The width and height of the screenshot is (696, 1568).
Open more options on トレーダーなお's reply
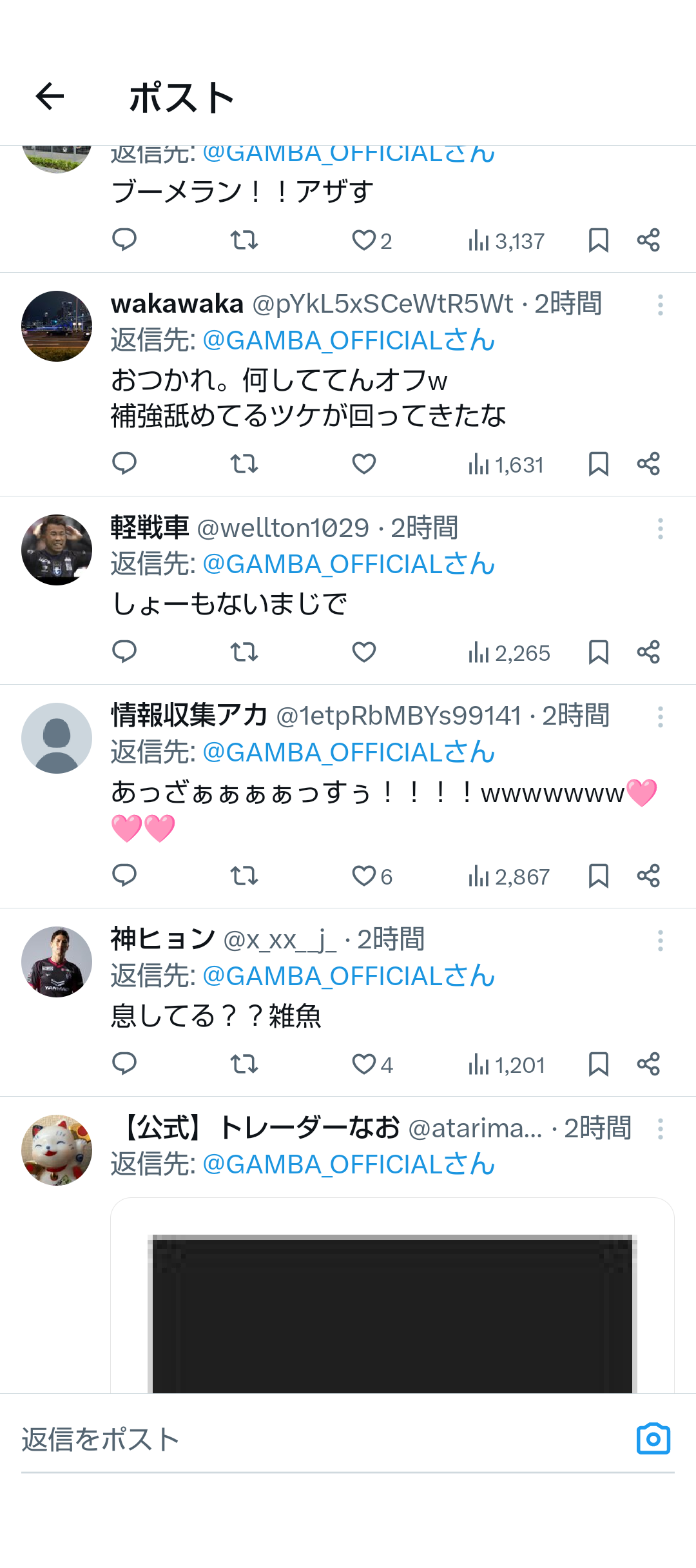(x=660, y=1129)
